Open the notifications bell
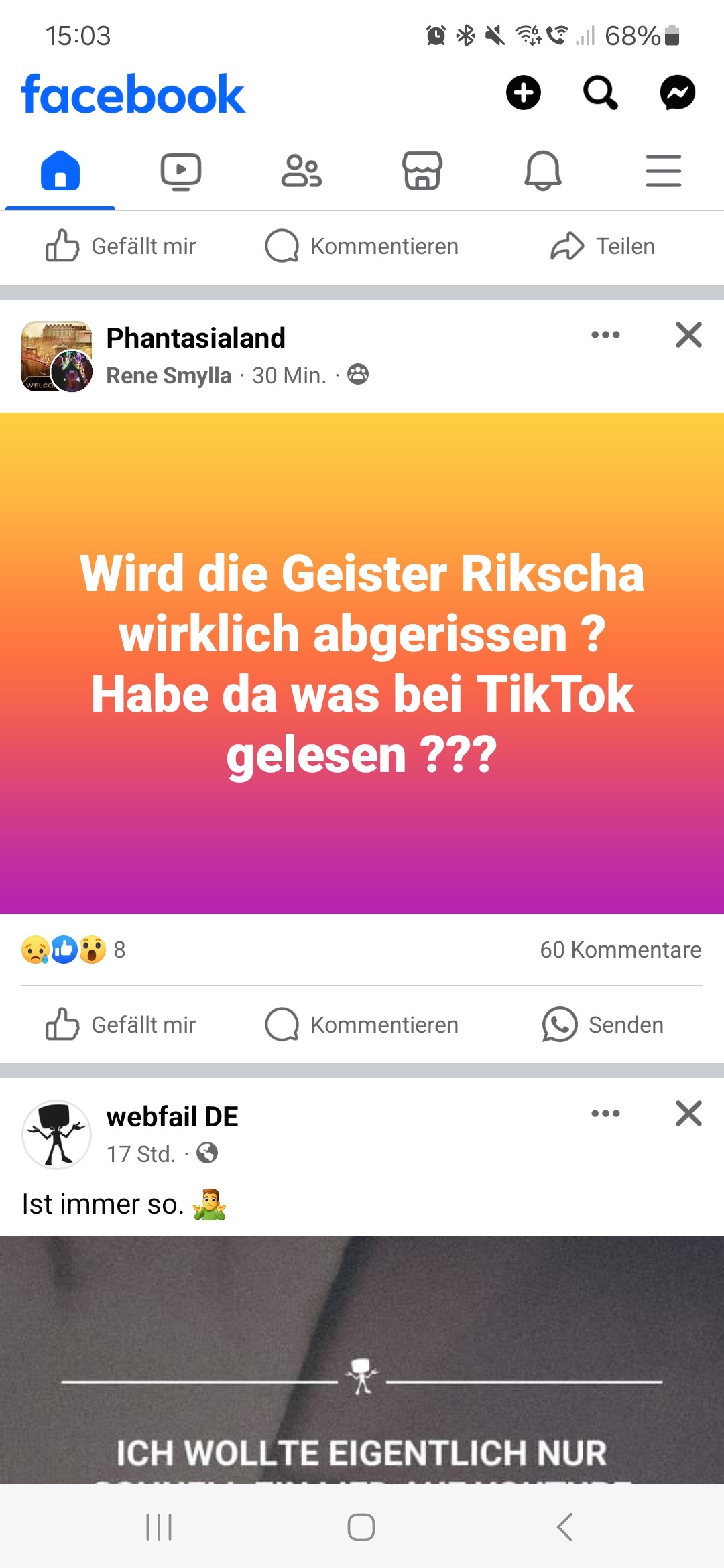Image resolution: width=724 pixels, height=1568 pixels. coord(543,172)
